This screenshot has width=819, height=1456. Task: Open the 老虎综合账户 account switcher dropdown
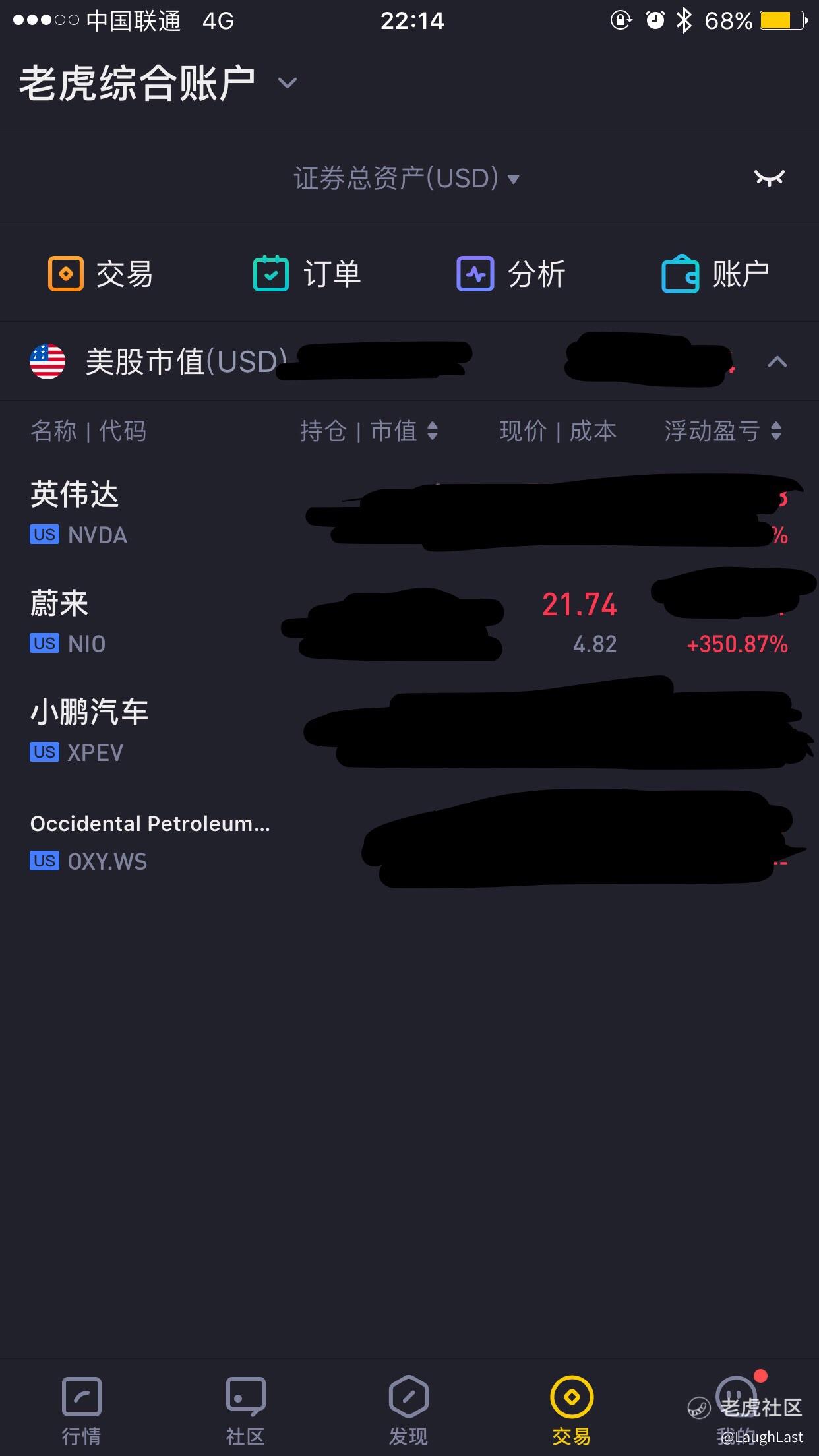tap(158, 83)
